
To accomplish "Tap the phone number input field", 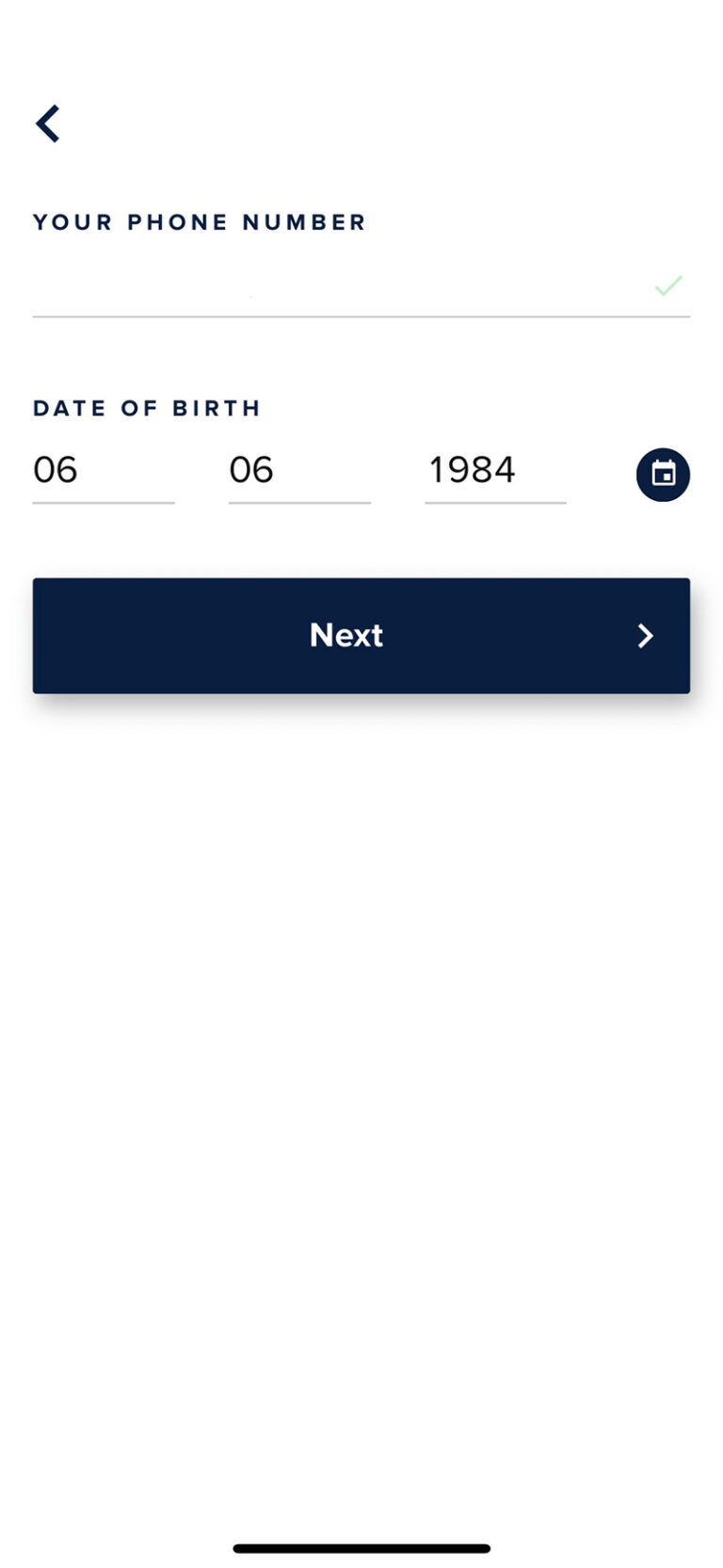I will point(361,286).
